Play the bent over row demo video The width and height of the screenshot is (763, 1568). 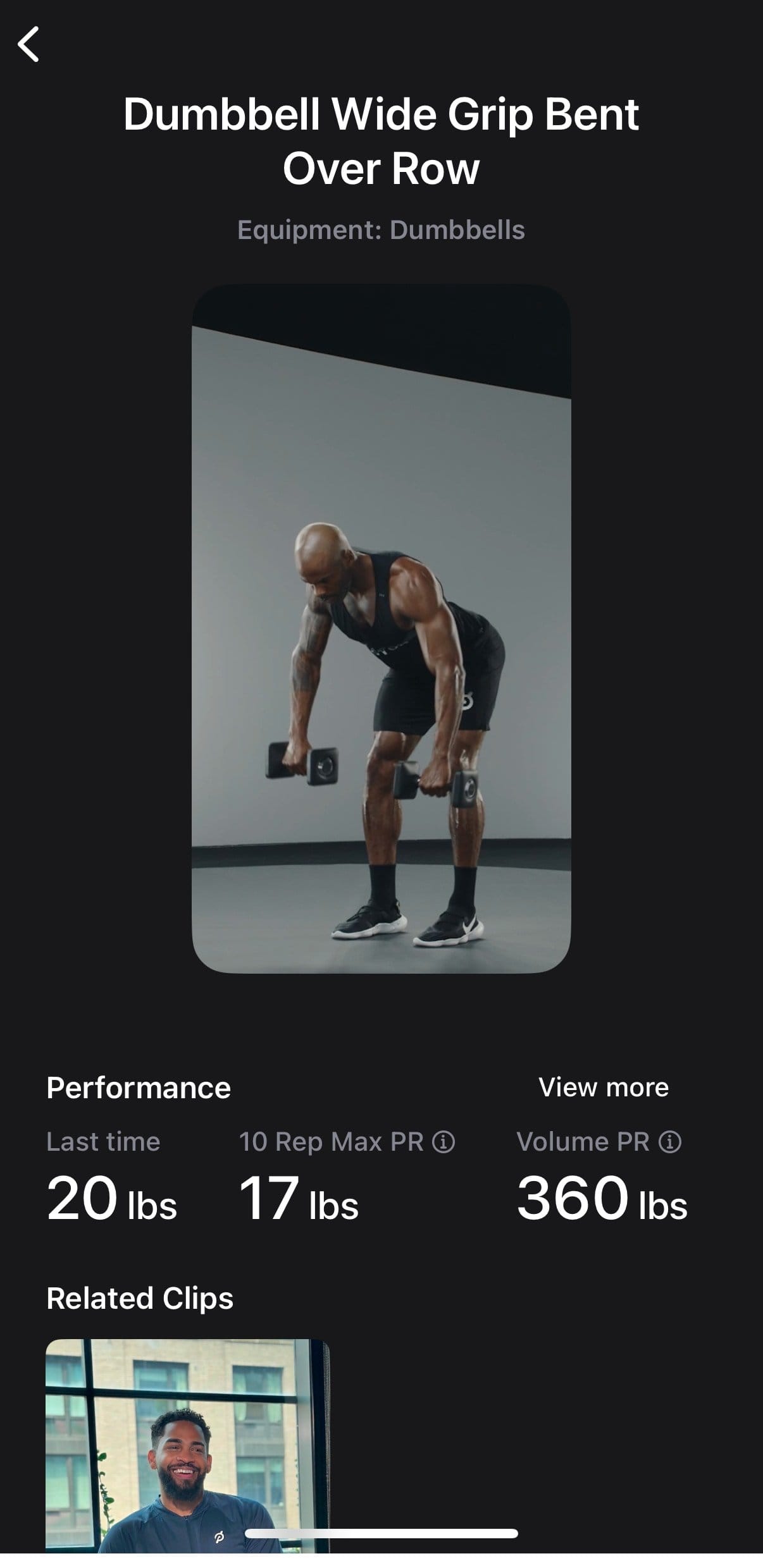coord(381,628)
